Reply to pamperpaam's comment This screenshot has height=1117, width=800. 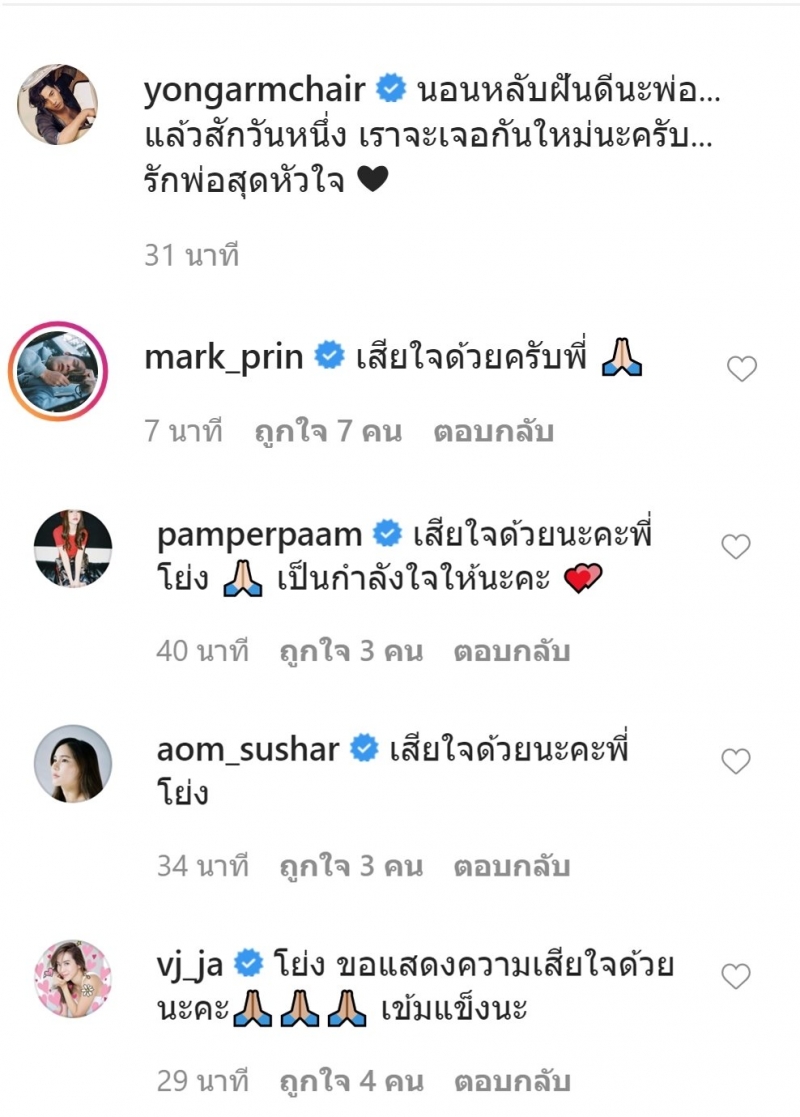pyautogui.click(x=511, y=652)
